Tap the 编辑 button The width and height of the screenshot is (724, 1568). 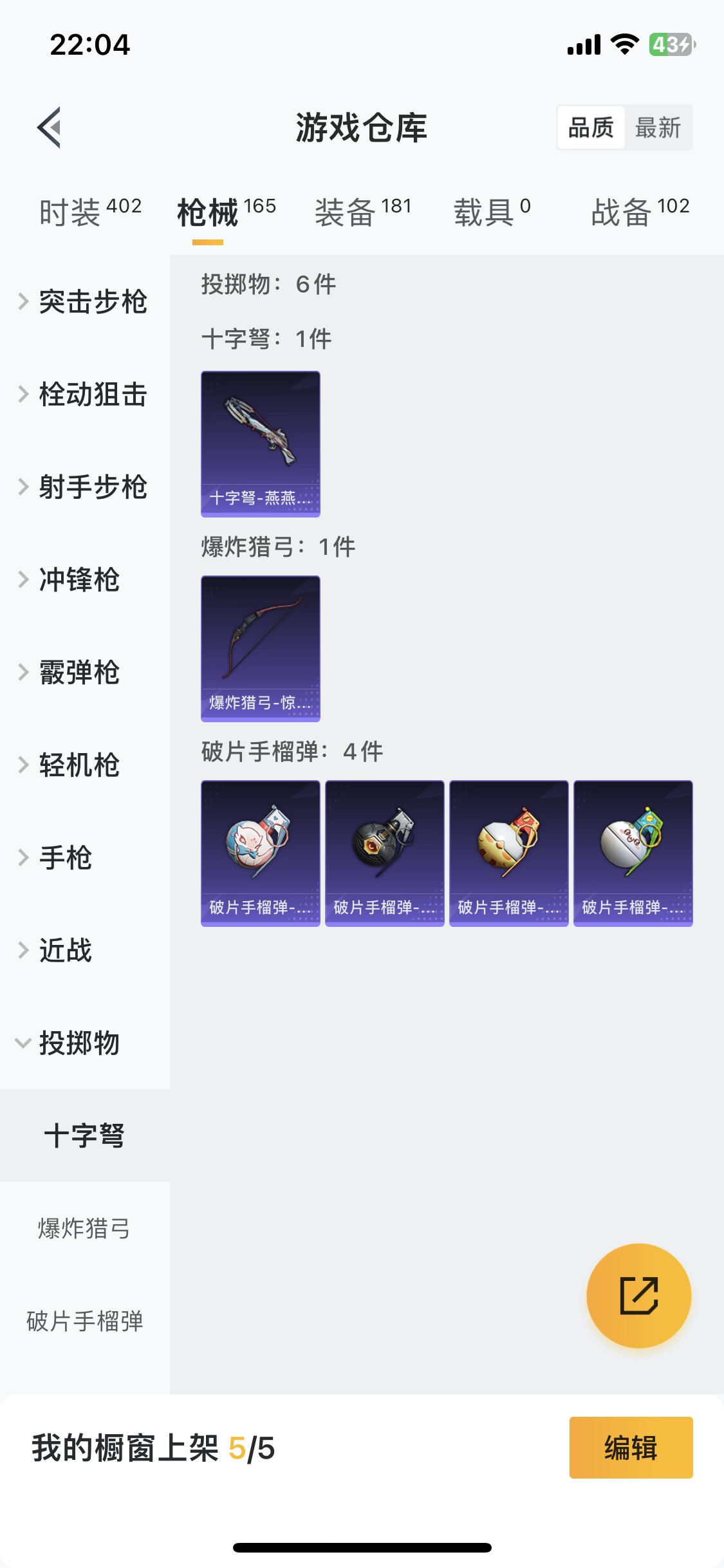pos(631,1448)
